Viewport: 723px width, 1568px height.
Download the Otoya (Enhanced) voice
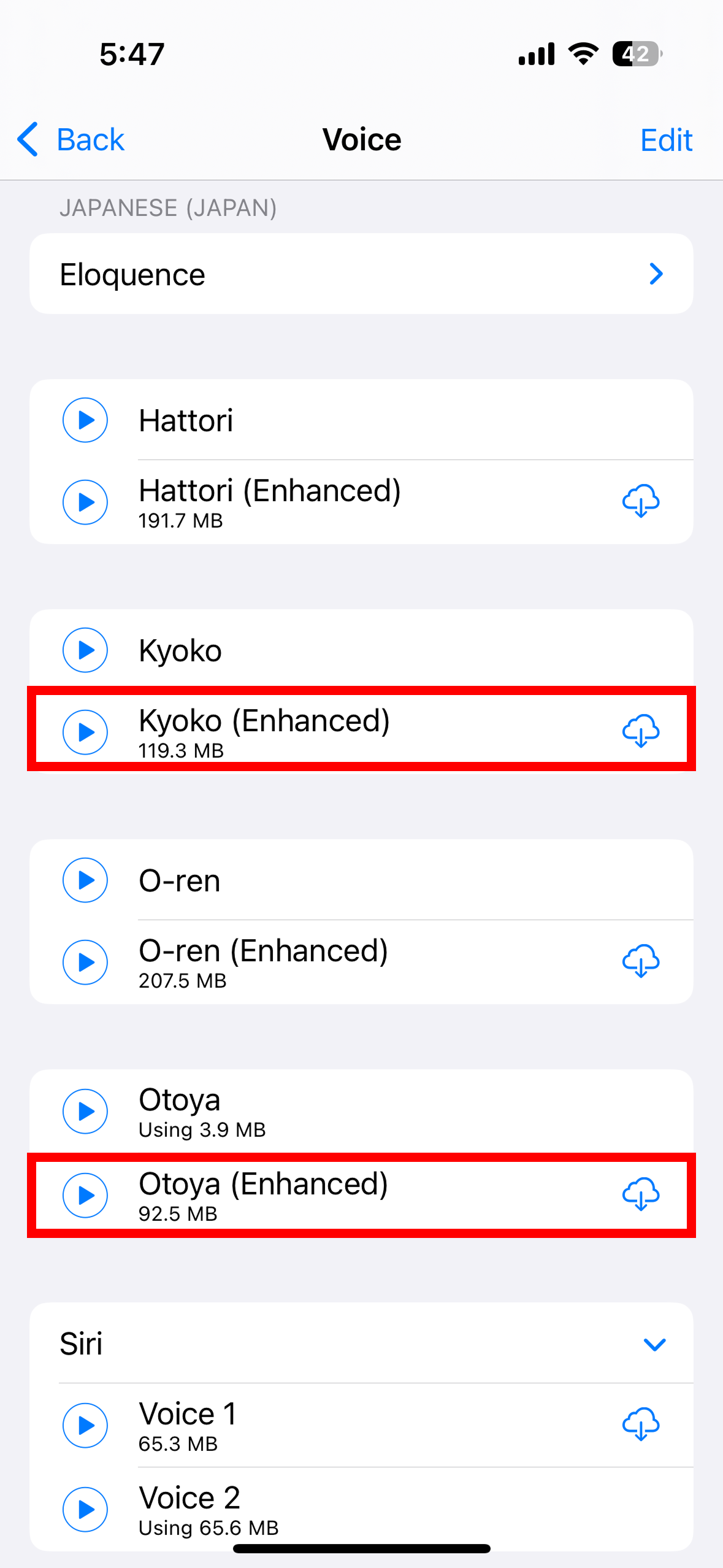coord(640,1194)
